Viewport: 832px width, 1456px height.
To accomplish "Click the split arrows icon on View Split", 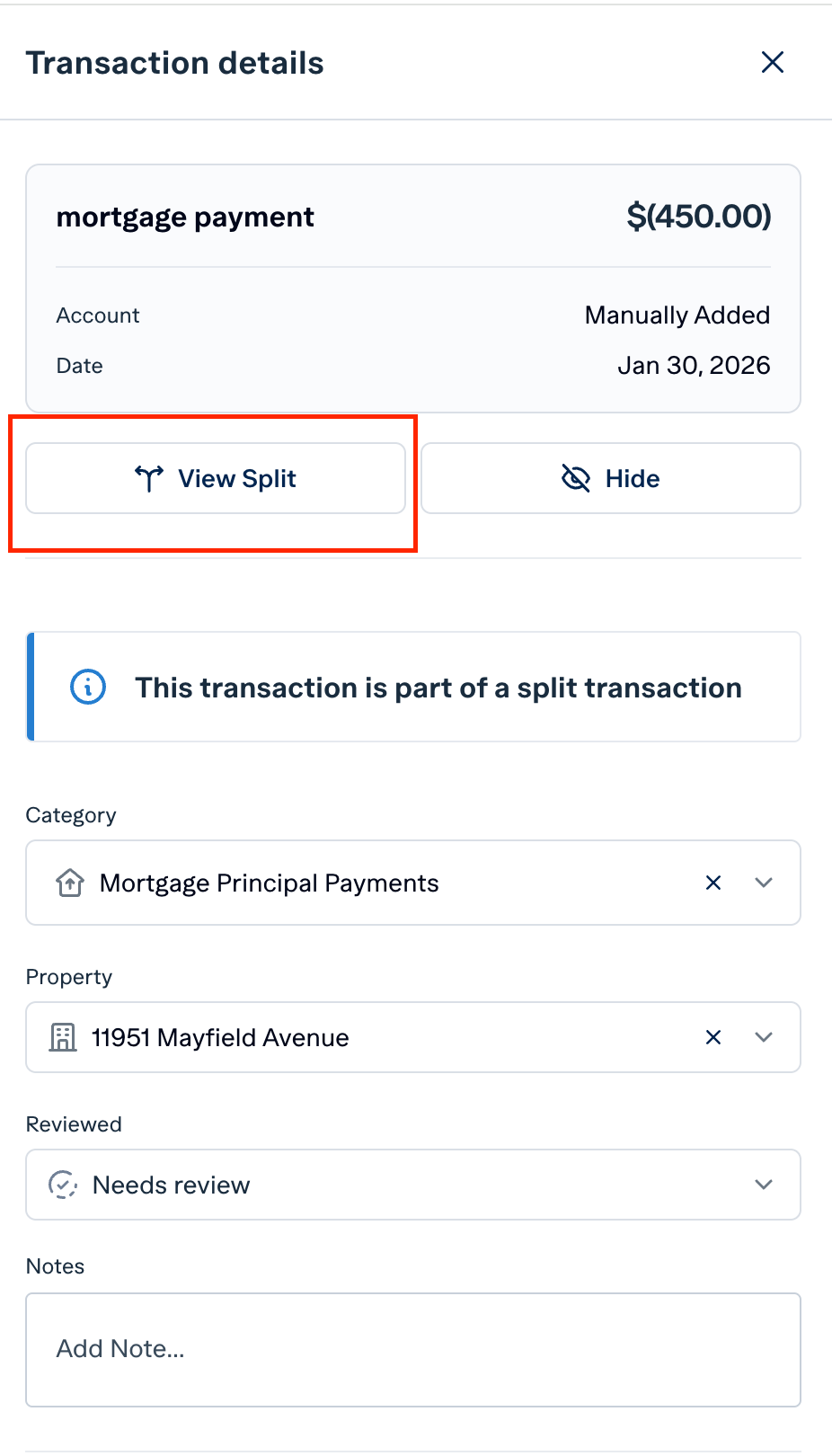I will click(149, 478).
